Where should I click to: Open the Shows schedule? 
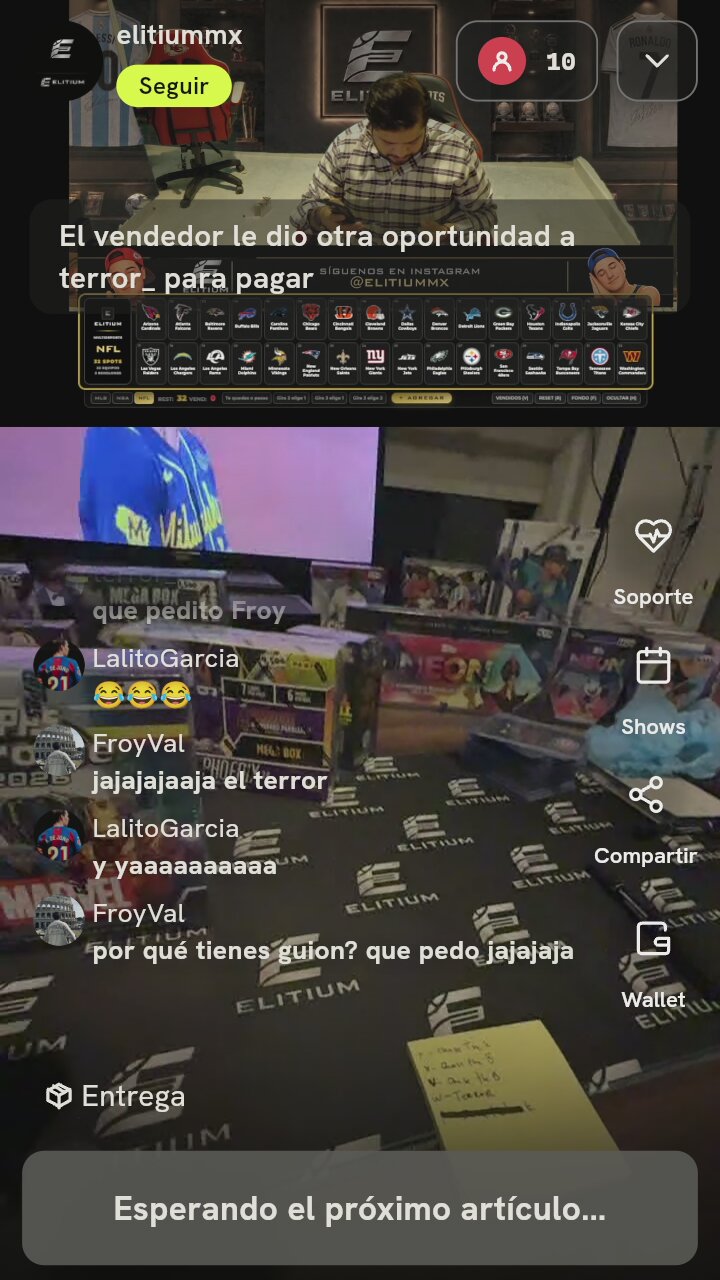tap(653, 690)
